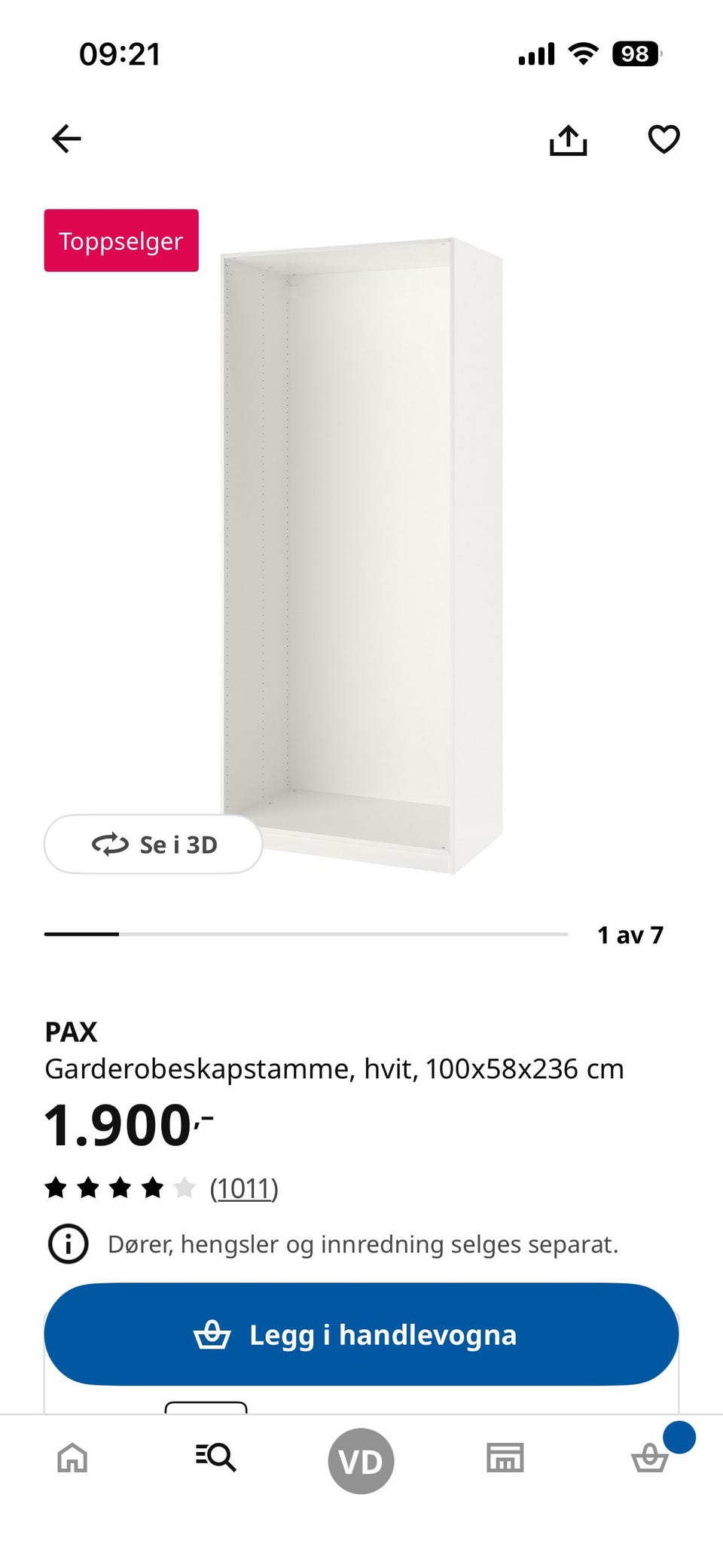723x1568 pixels.
Task: Tap the store locator icon
Action: pyautogui.click(x=505, y=1459)
